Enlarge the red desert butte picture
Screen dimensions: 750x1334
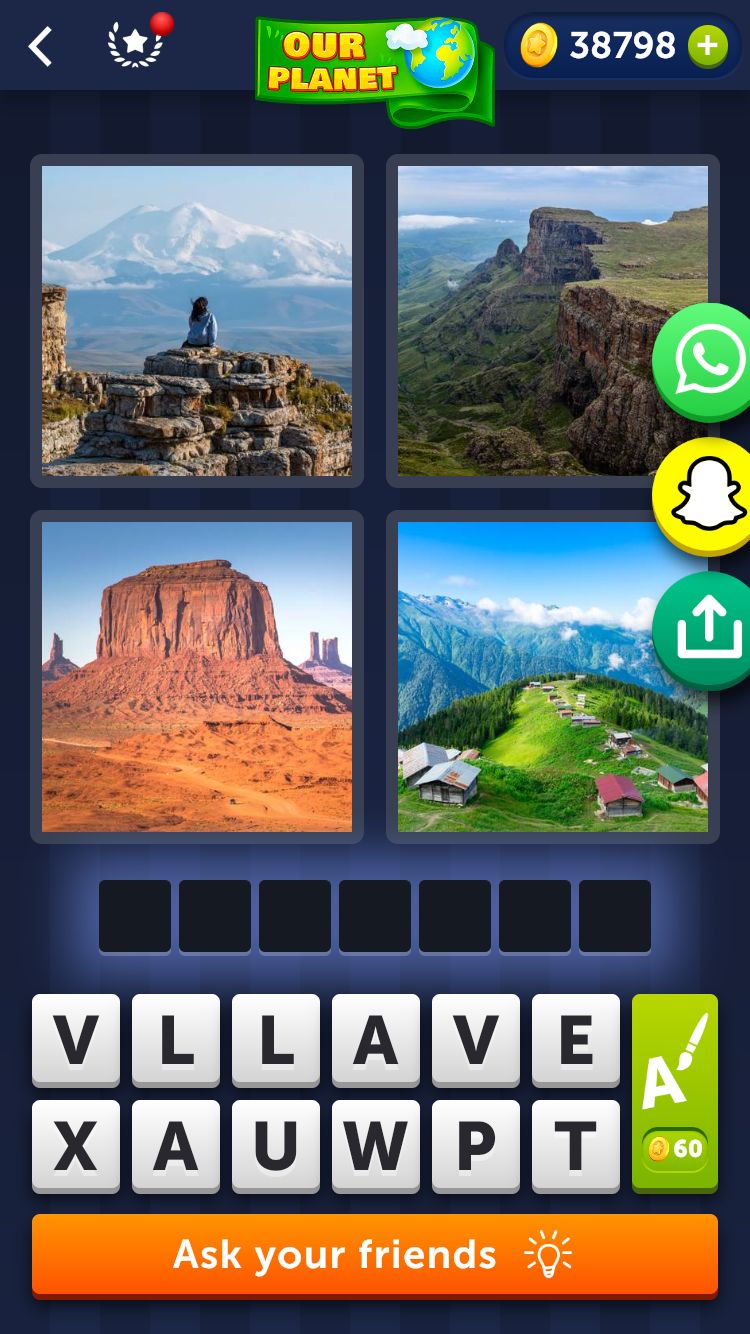[197, 677]
